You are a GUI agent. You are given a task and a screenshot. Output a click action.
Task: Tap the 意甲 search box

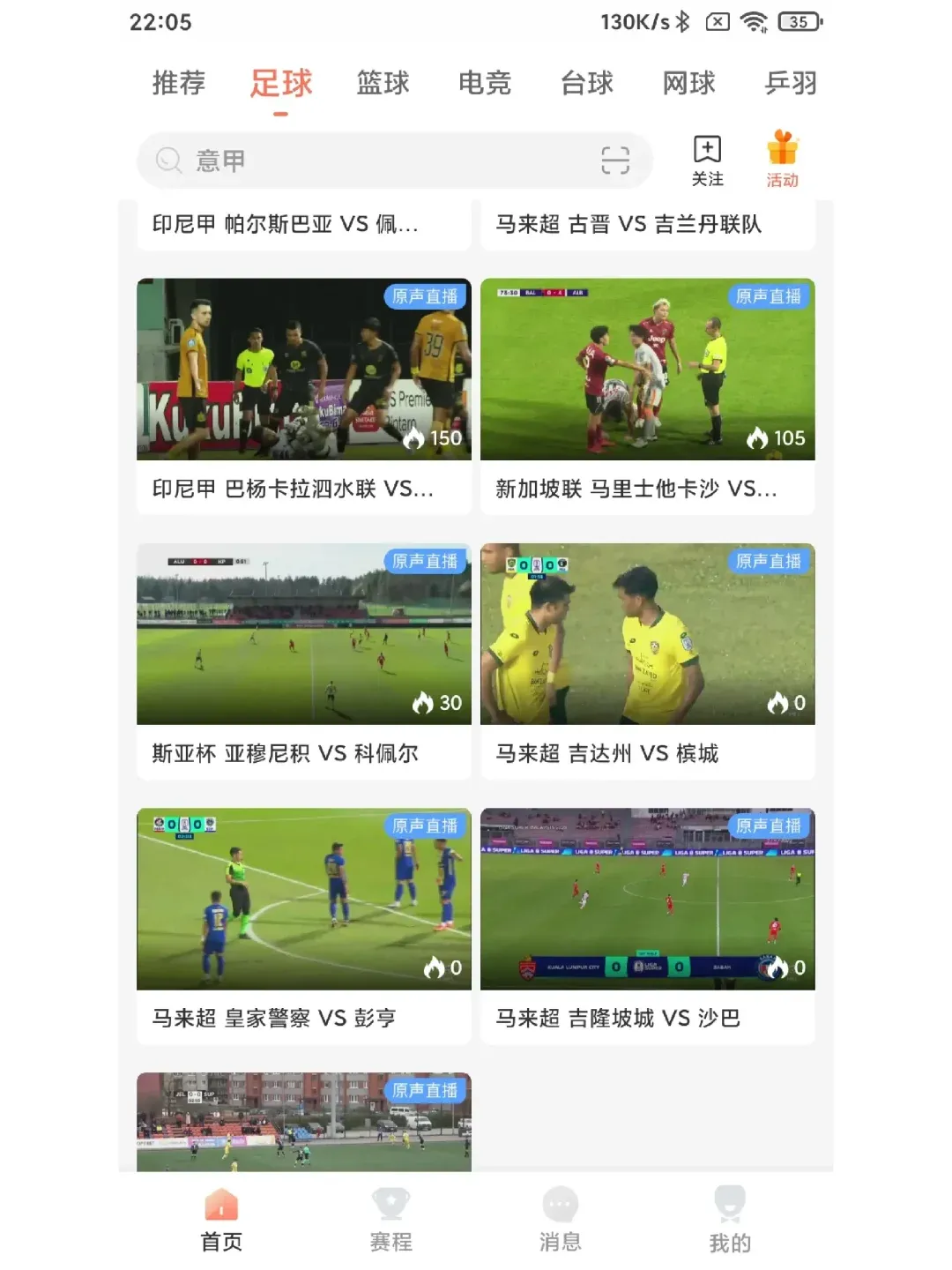[x=370, y=161]
